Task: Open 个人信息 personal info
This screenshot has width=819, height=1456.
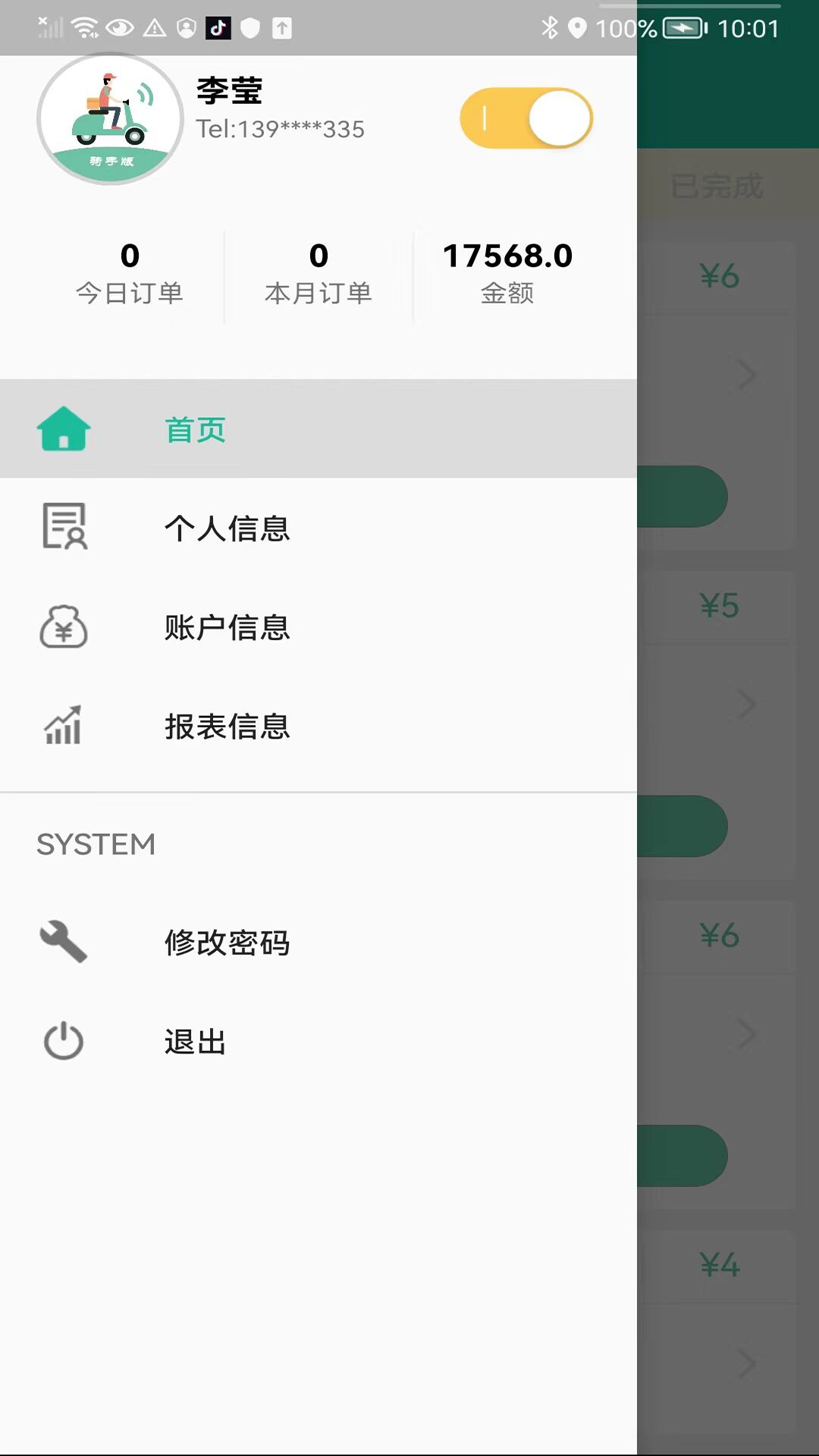Action: (x=227, y=529)
